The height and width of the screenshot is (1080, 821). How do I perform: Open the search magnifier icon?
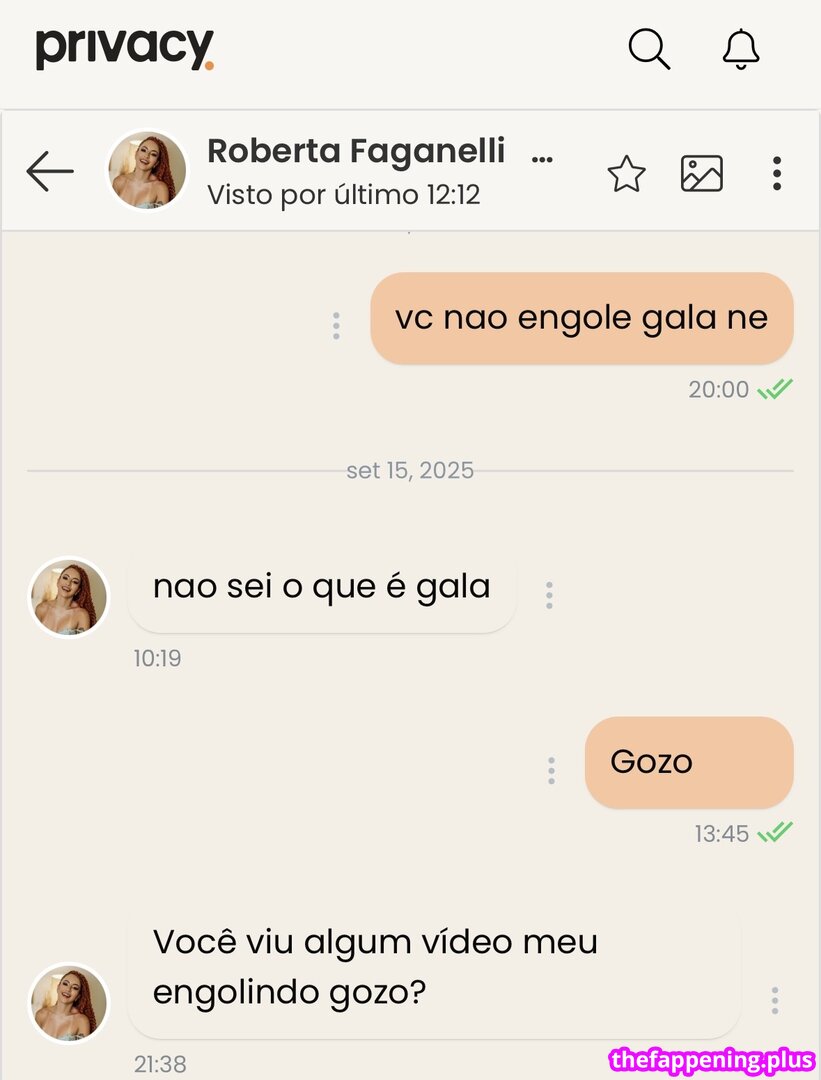pyautogui.click(x=649, y=48)
